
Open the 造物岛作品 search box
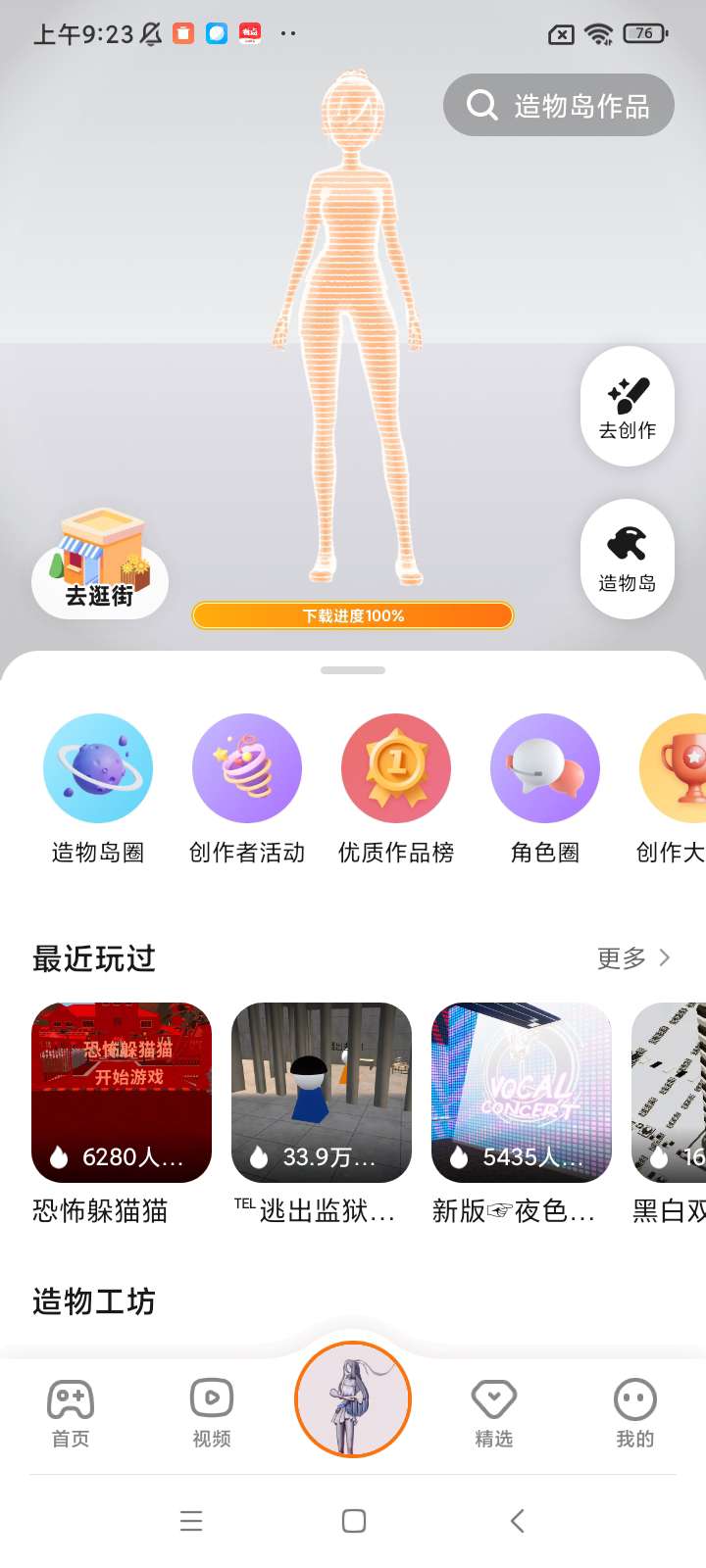(559, 105)
